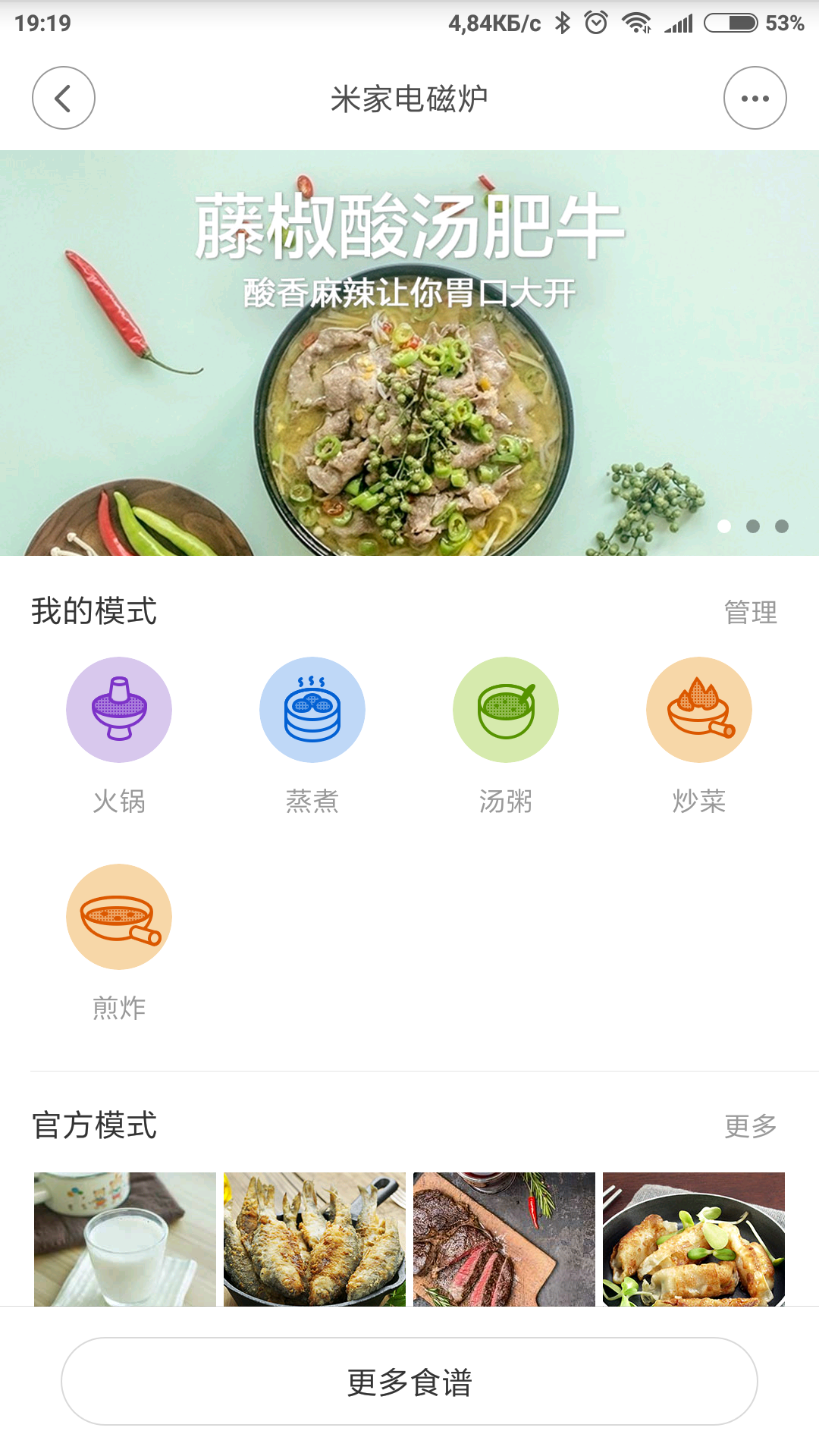Open the milk official mode tile
Viewport: 819px width, 1456px height.
125,1239
